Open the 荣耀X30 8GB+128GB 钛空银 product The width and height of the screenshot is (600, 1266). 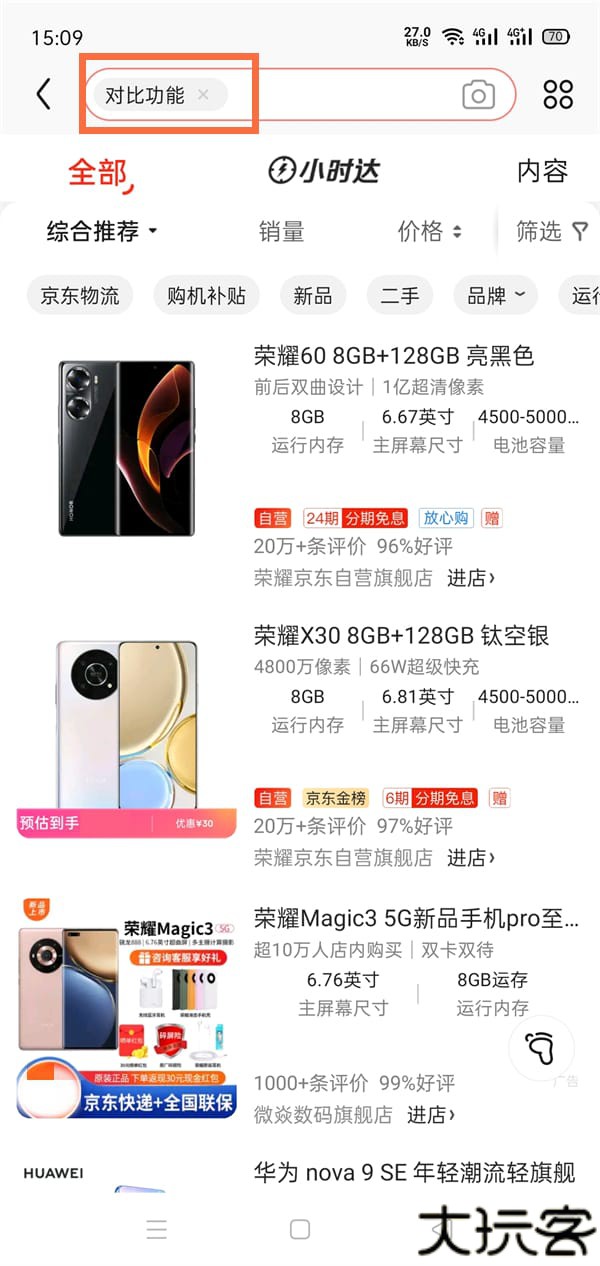[401, 636]
